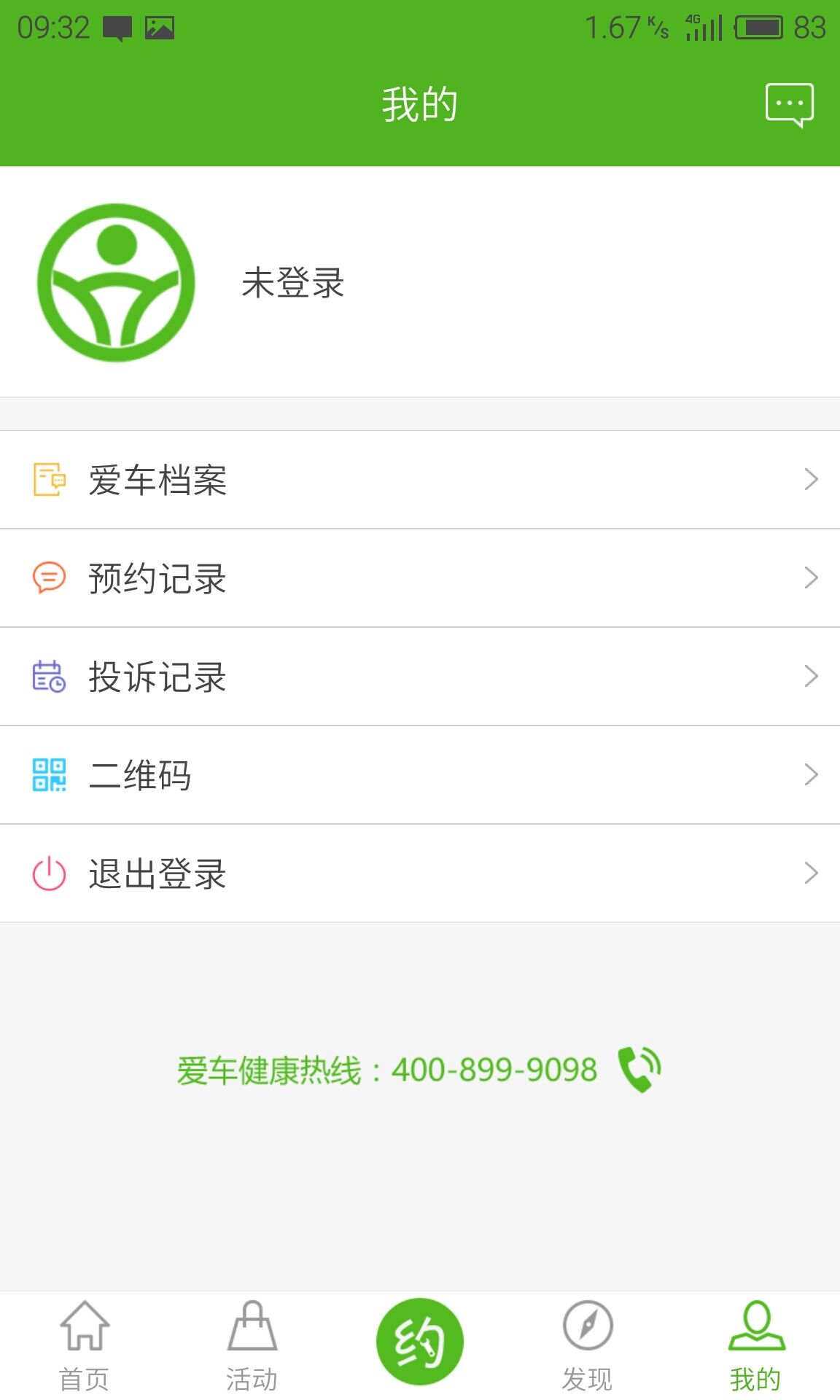Select the 我的 tab
Image resolution: width=840 pixels, height=1400 pixels.
tap(756, 1347)
